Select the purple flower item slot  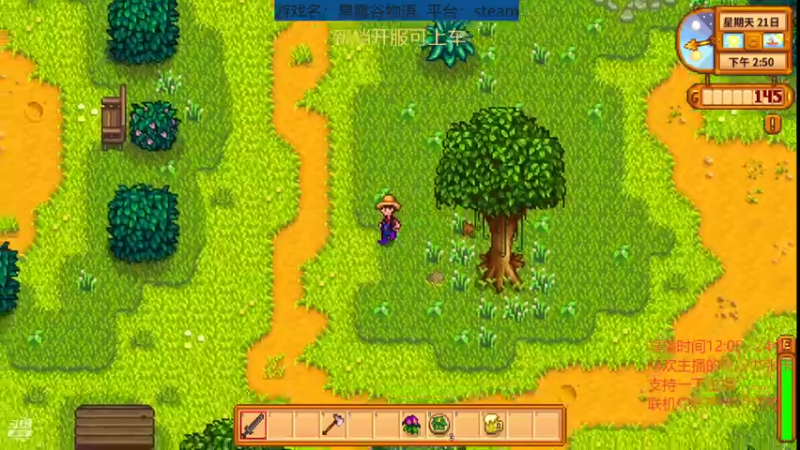412,425
